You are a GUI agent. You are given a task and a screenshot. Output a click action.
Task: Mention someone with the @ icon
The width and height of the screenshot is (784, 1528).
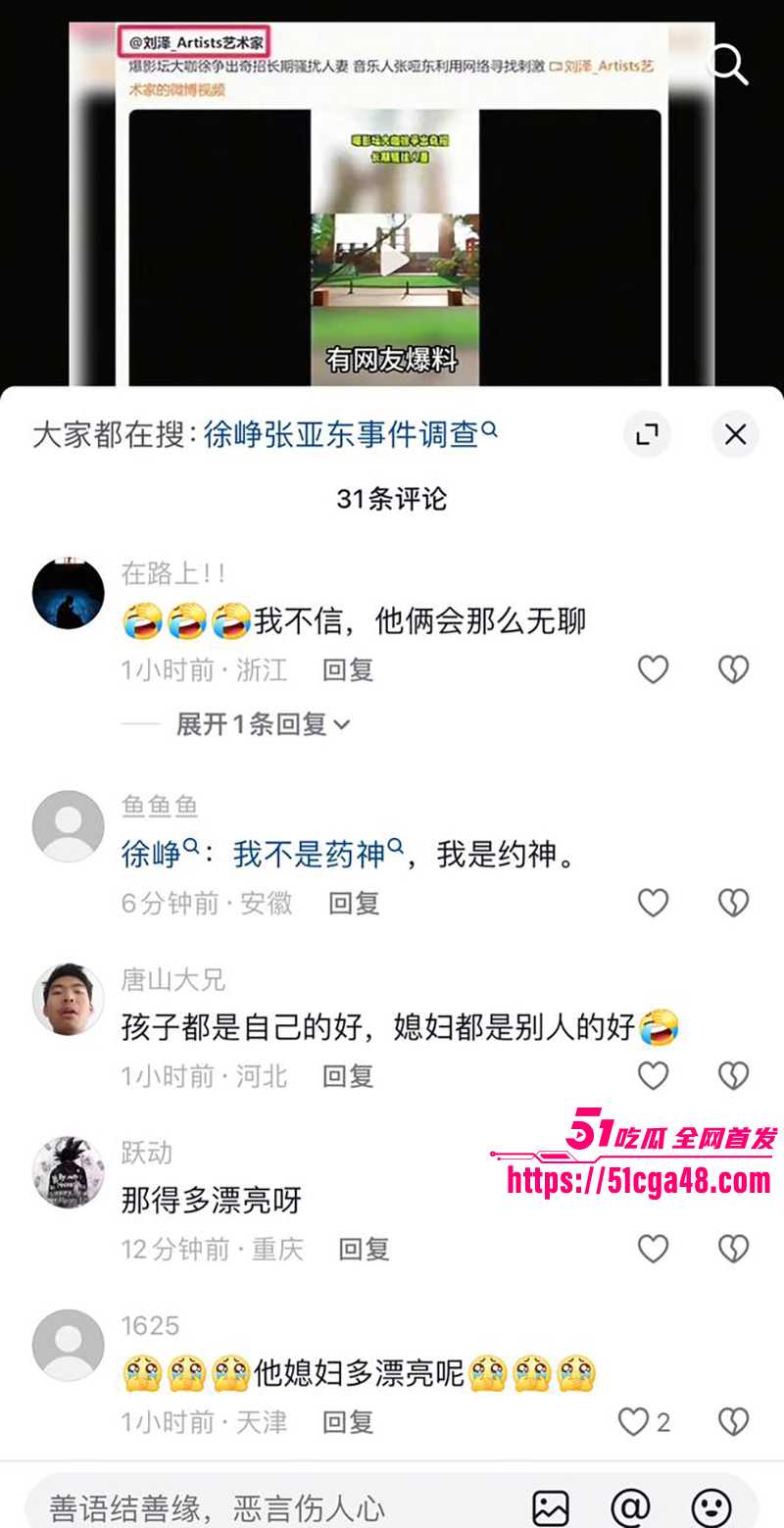click(x=631, y=1507)
